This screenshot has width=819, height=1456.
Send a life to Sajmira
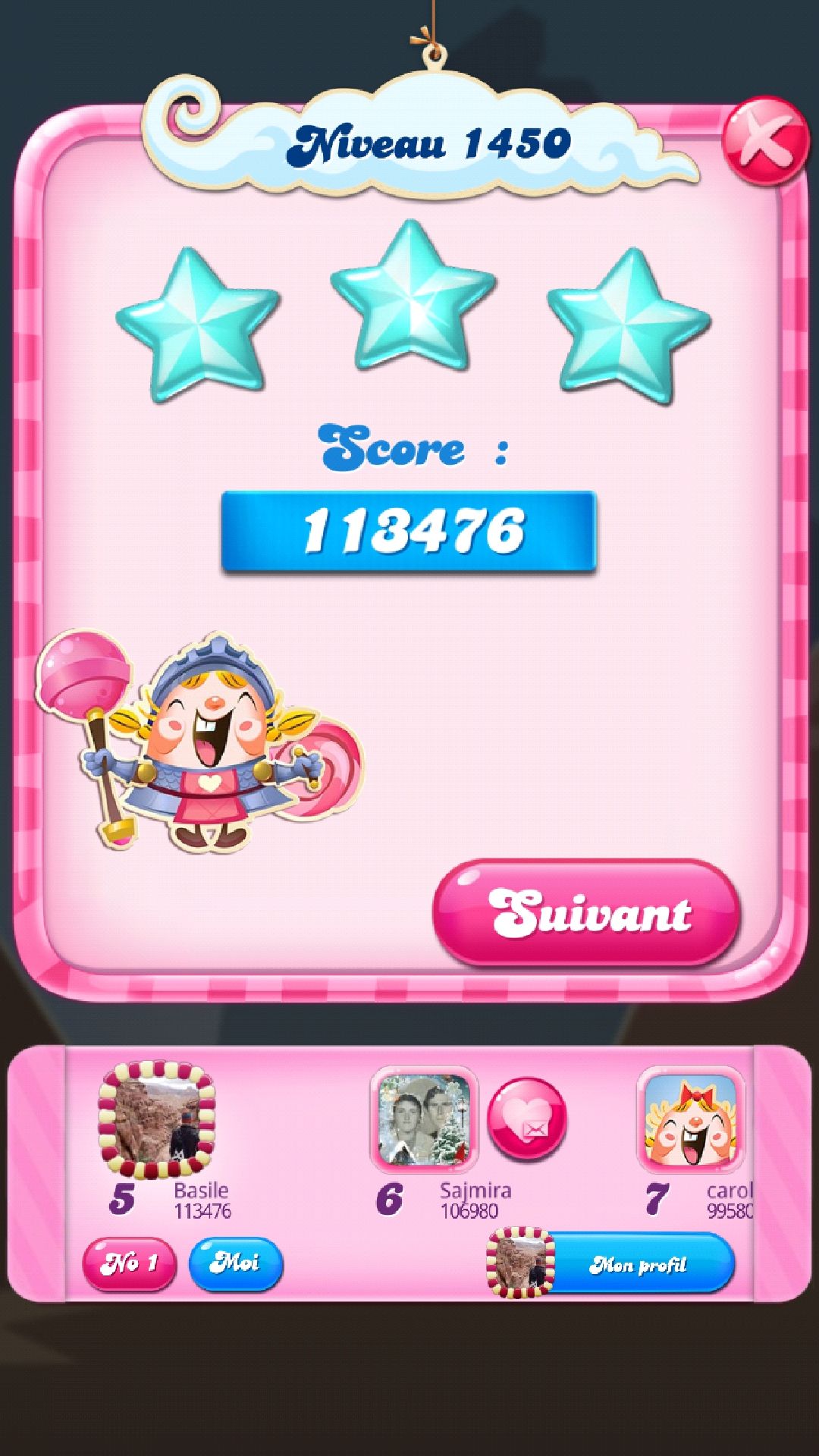(x=527, y=1119)
